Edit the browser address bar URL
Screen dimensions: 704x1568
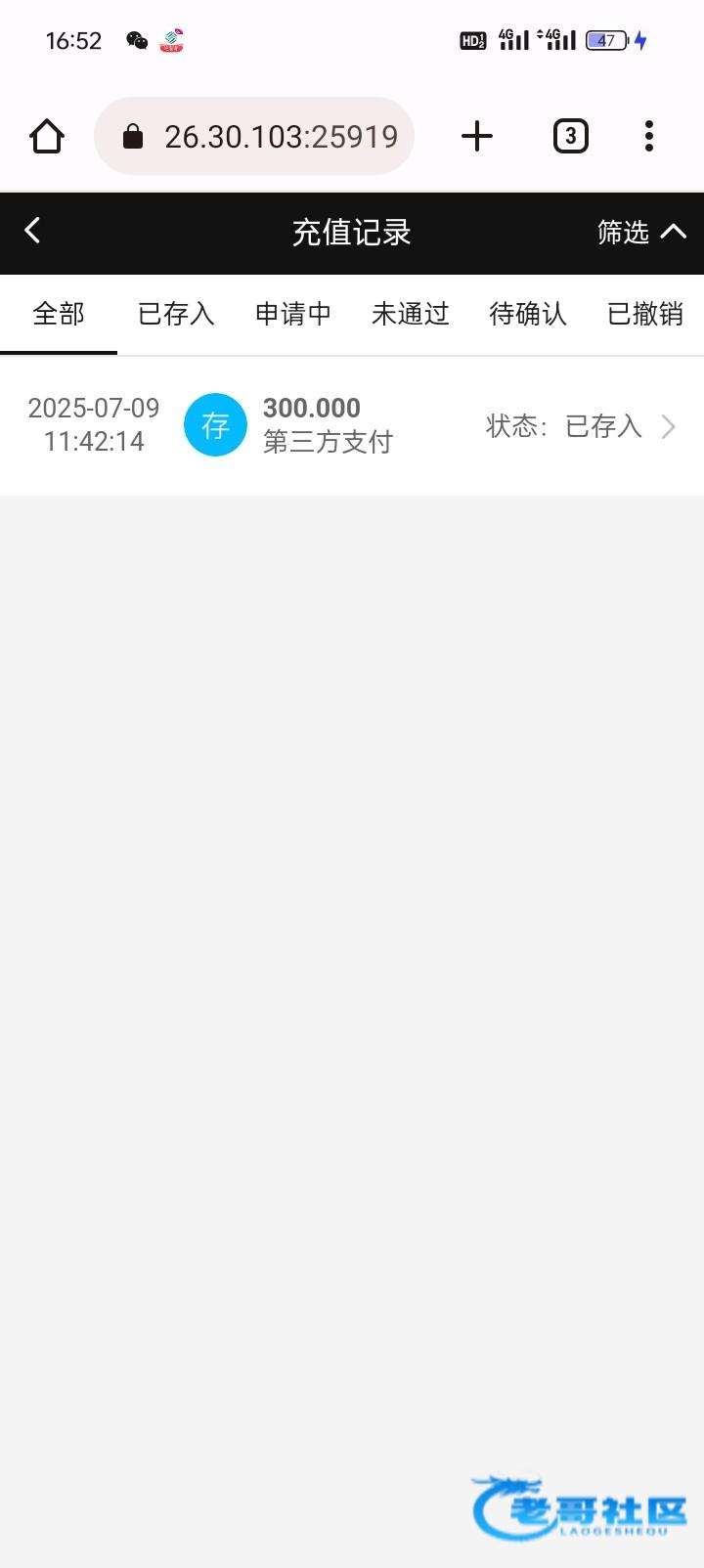[254, 136]
